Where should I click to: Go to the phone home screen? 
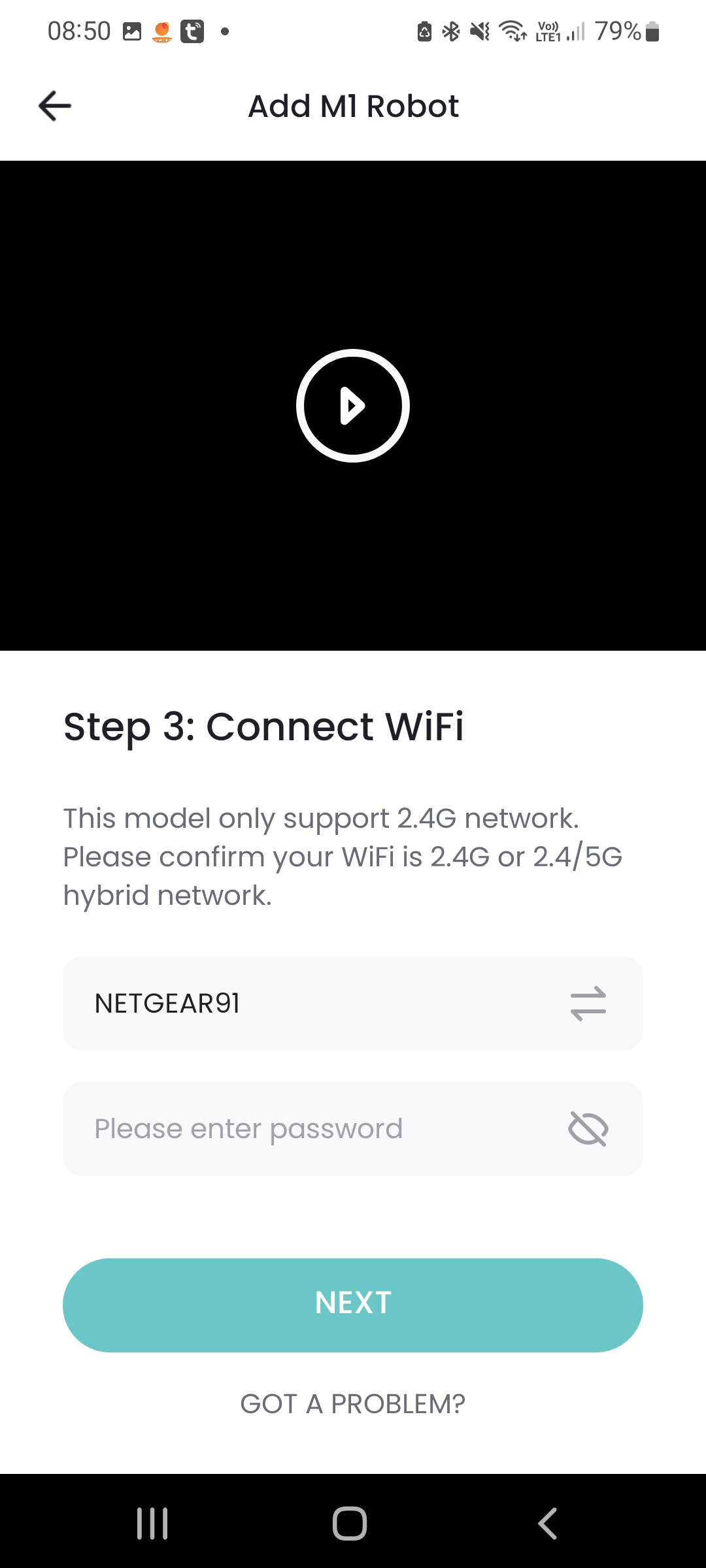pos(350,1524)
